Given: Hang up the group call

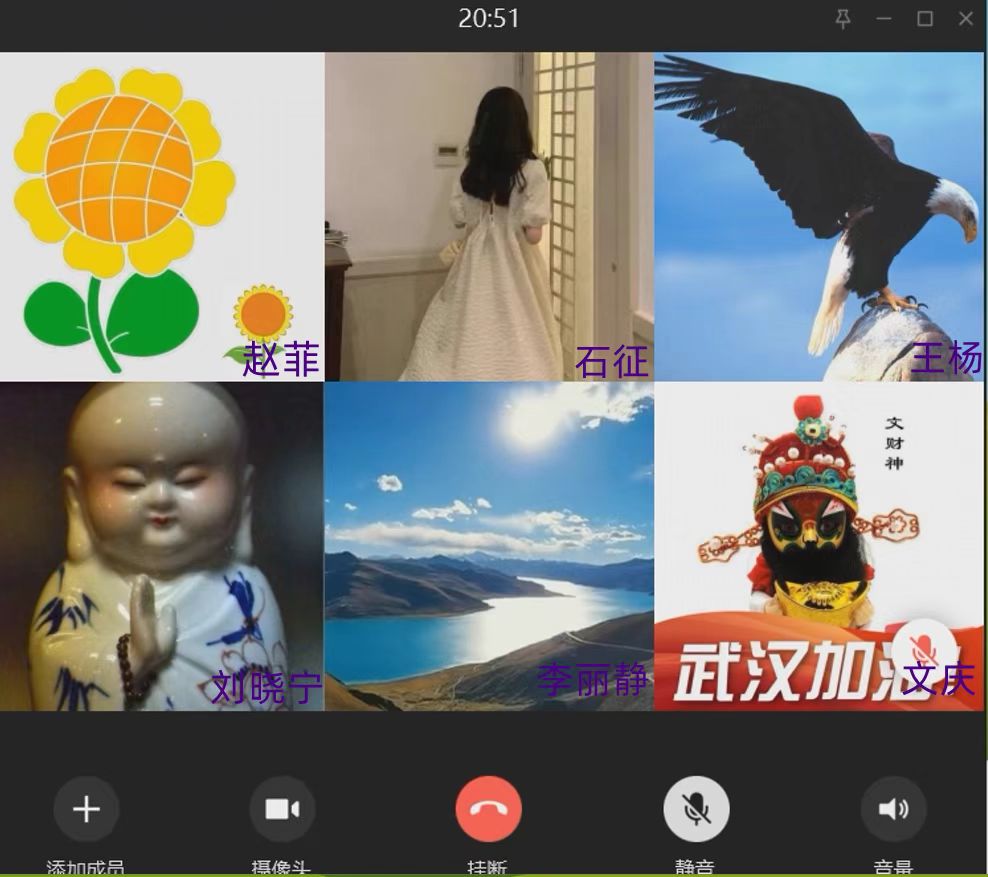Looking at the screenshot, I should (x=488, y=809).
